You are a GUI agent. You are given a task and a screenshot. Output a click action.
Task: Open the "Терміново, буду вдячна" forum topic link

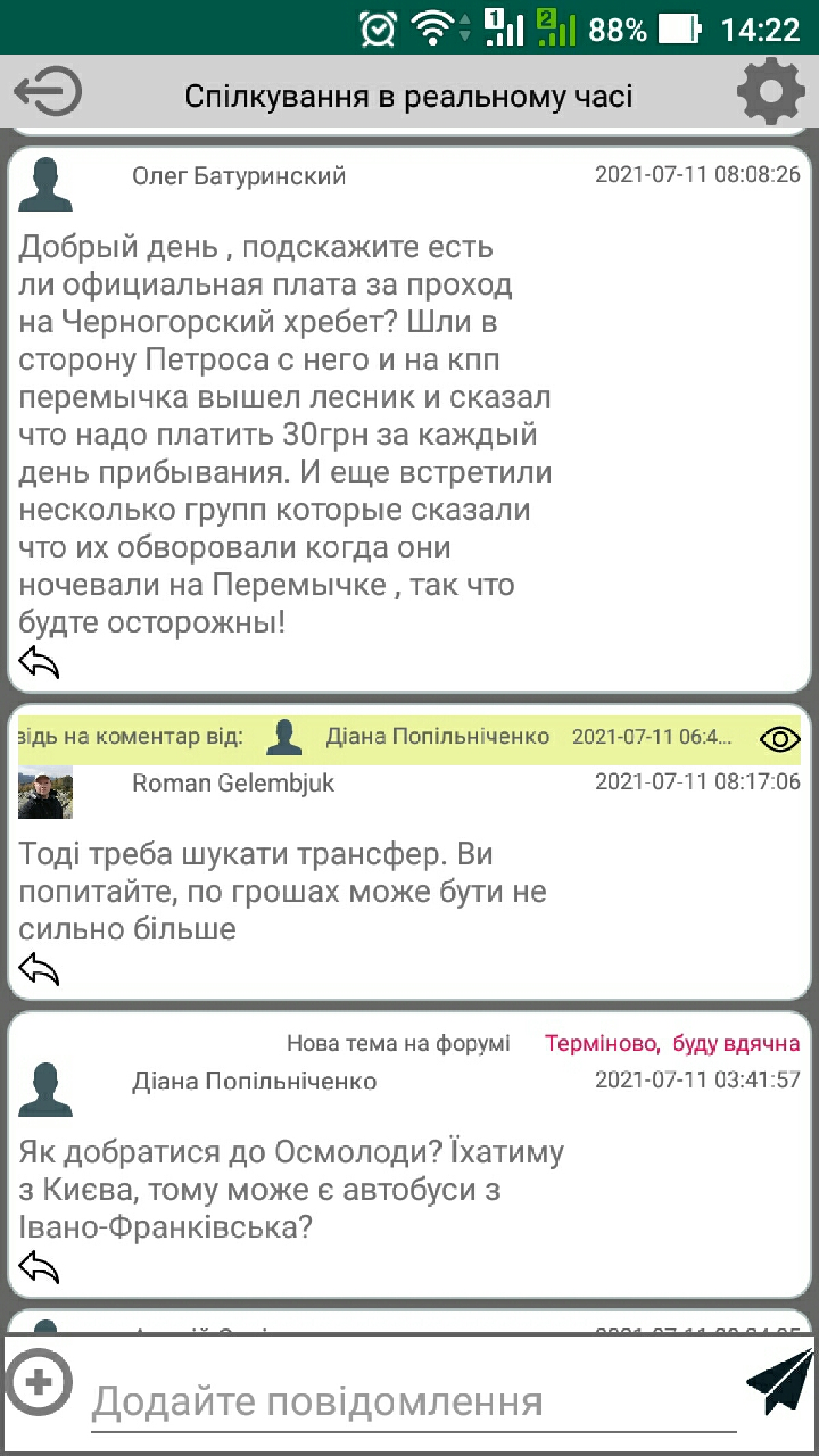[672, 1043]
